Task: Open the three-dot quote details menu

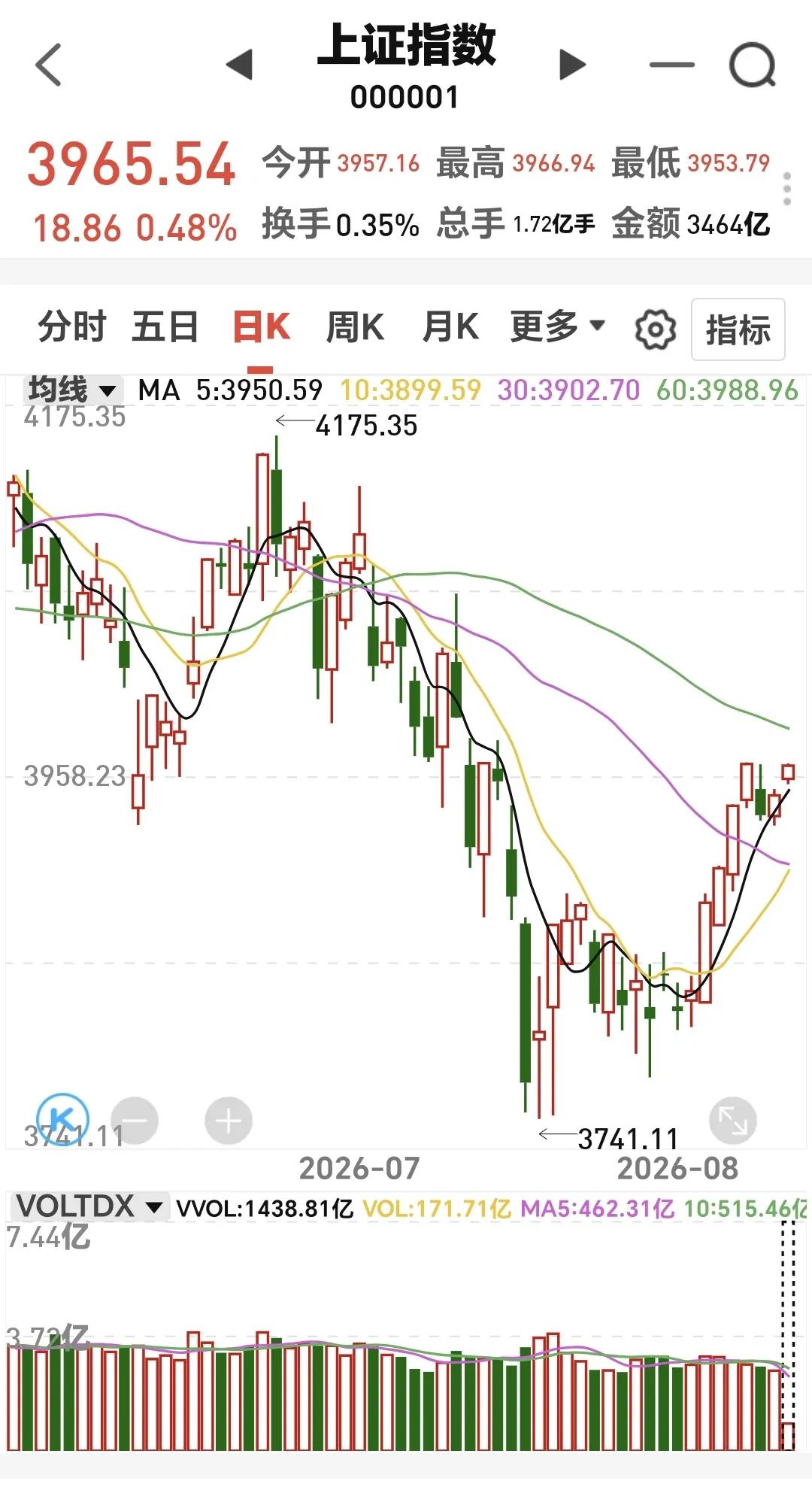Action: (x=787, y=189)
